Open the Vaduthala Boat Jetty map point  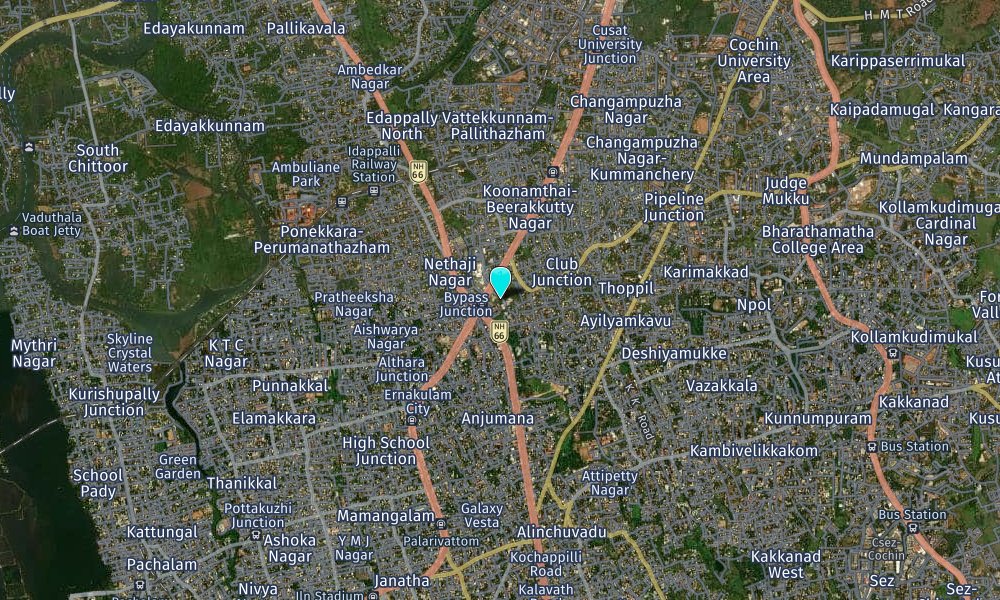[13, 231]
